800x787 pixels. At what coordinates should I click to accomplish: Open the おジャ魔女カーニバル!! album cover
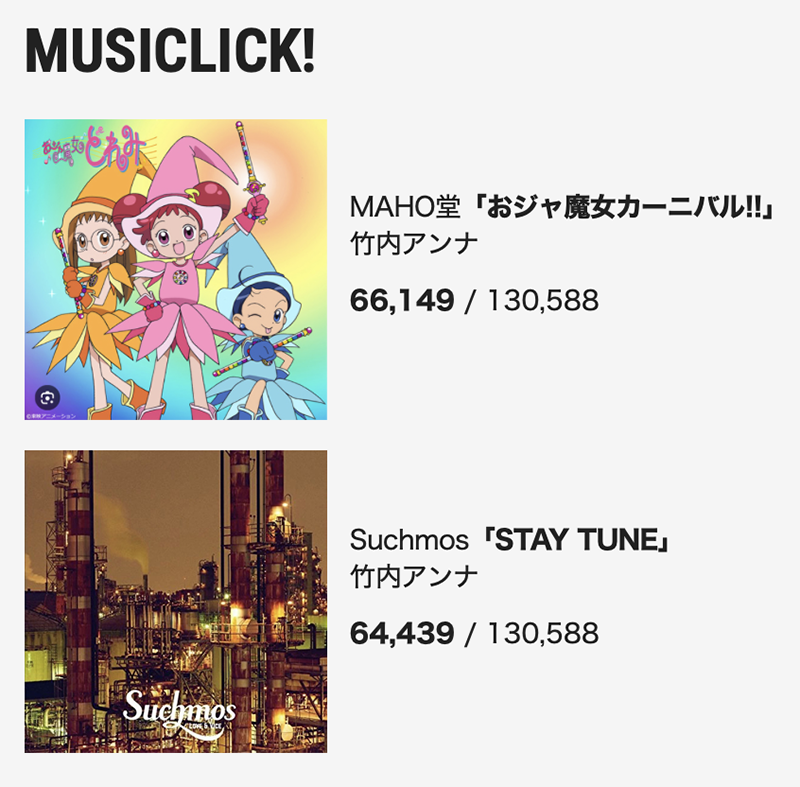[x=176, y=269]
